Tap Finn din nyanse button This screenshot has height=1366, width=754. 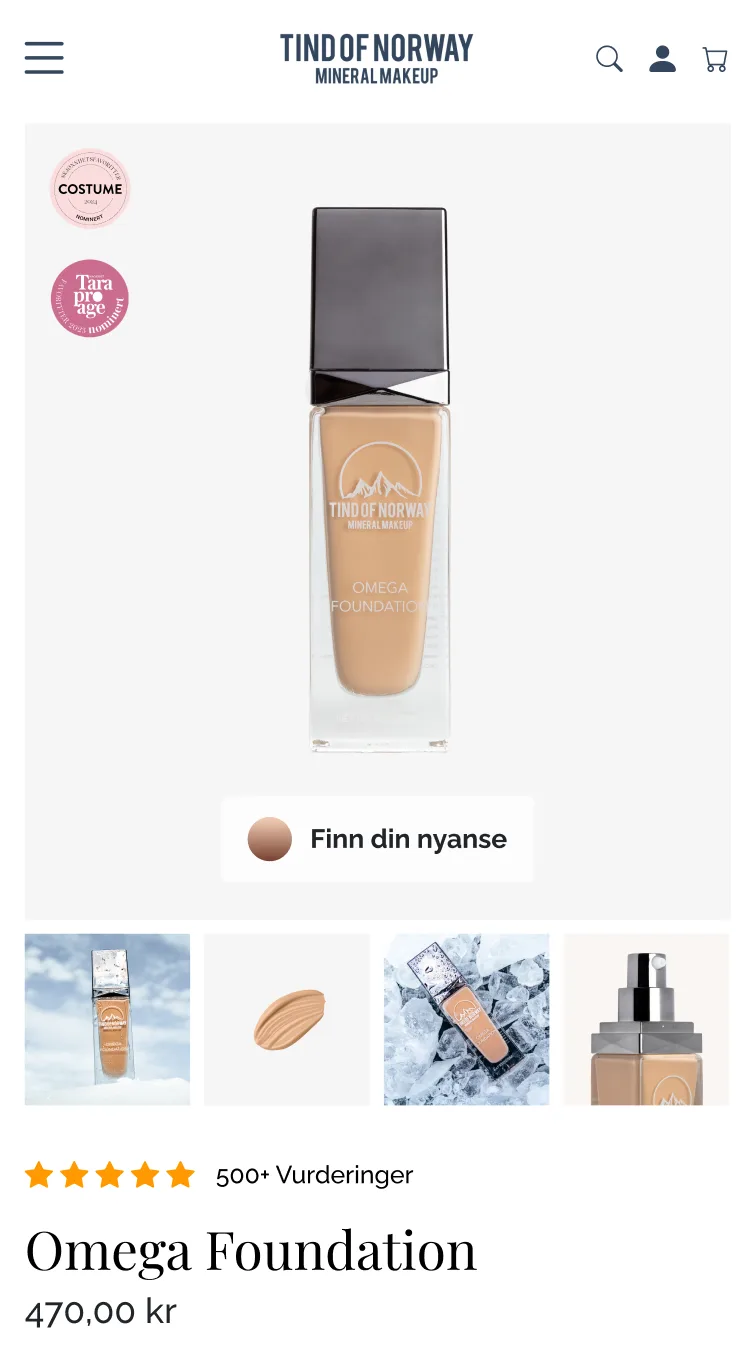point(377,839)
